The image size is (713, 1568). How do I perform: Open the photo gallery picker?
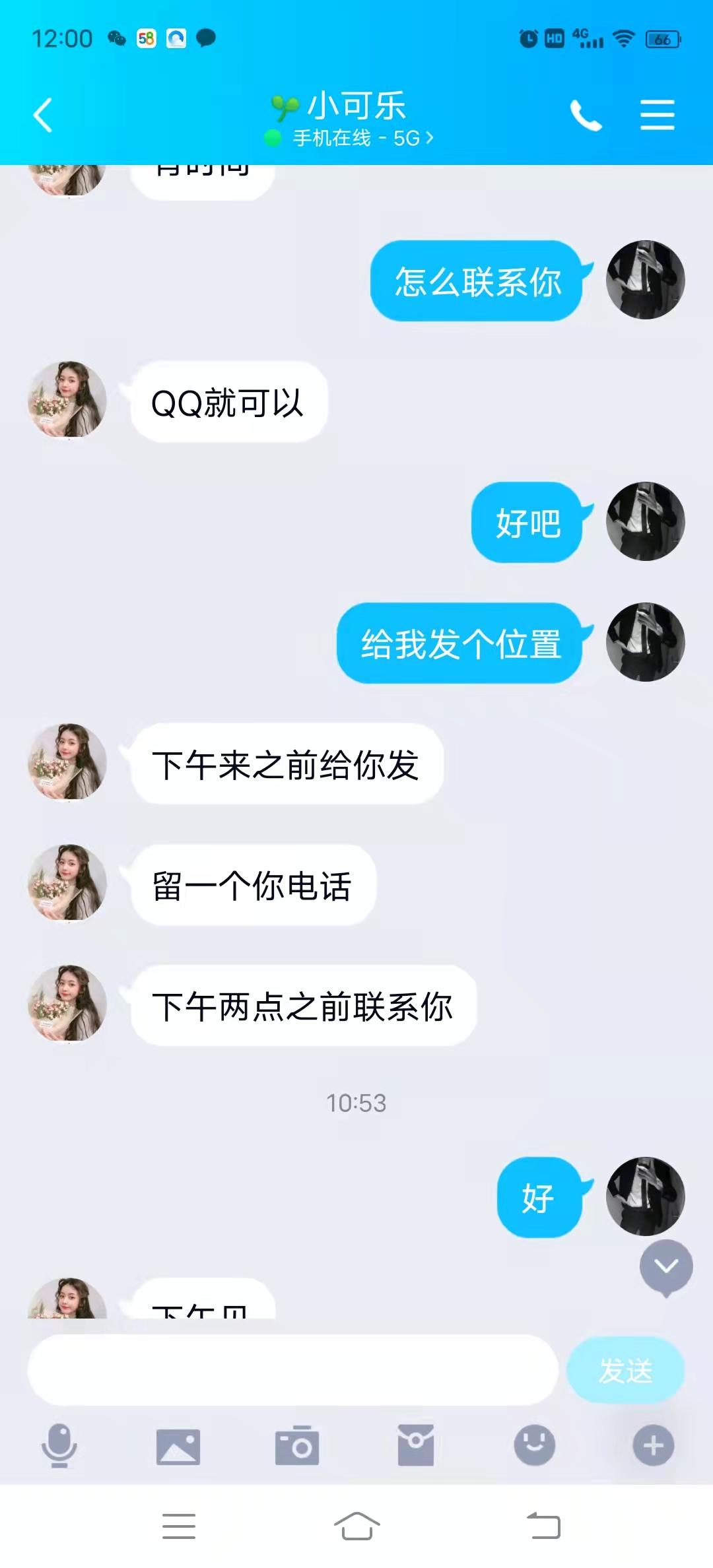(x=178, y=1447)
